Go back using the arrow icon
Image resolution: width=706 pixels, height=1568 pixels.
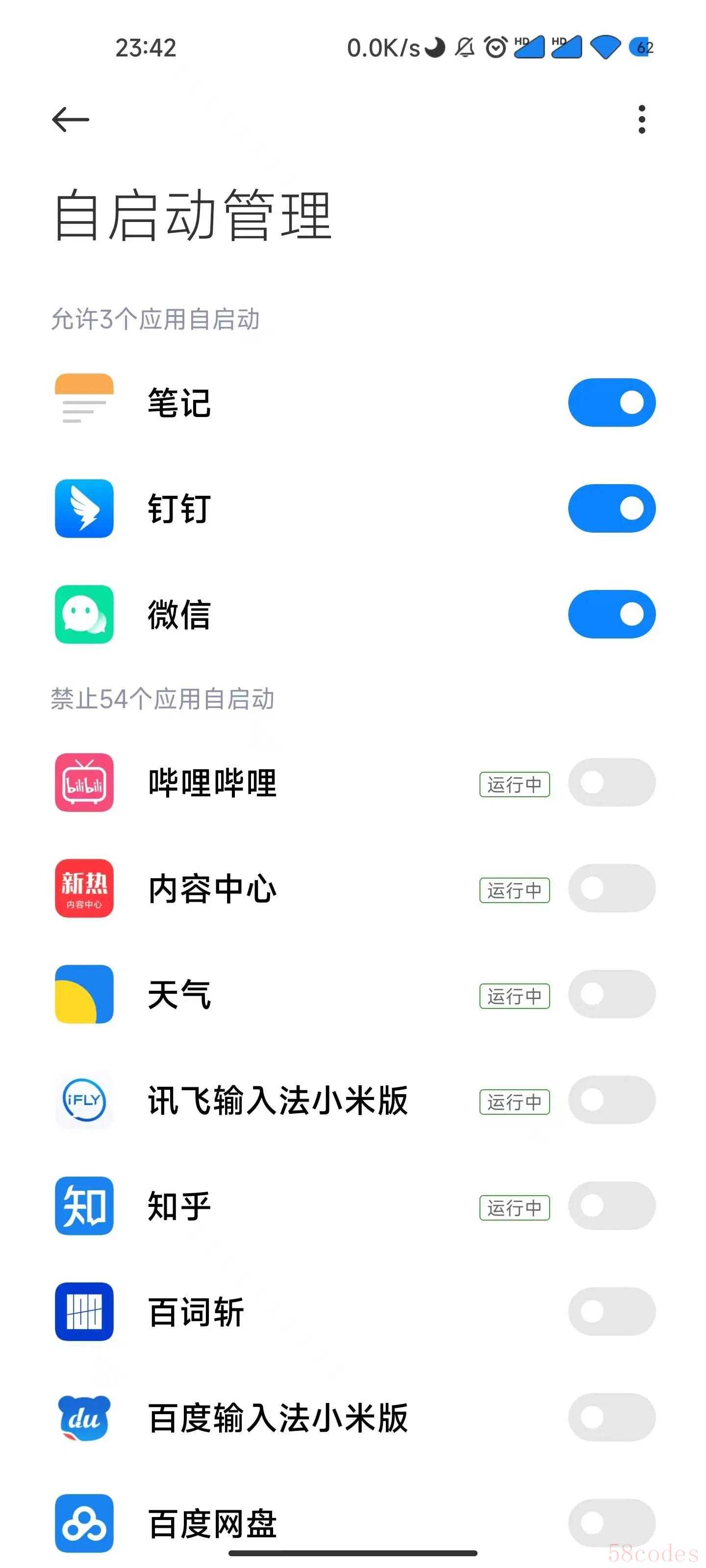71,119
